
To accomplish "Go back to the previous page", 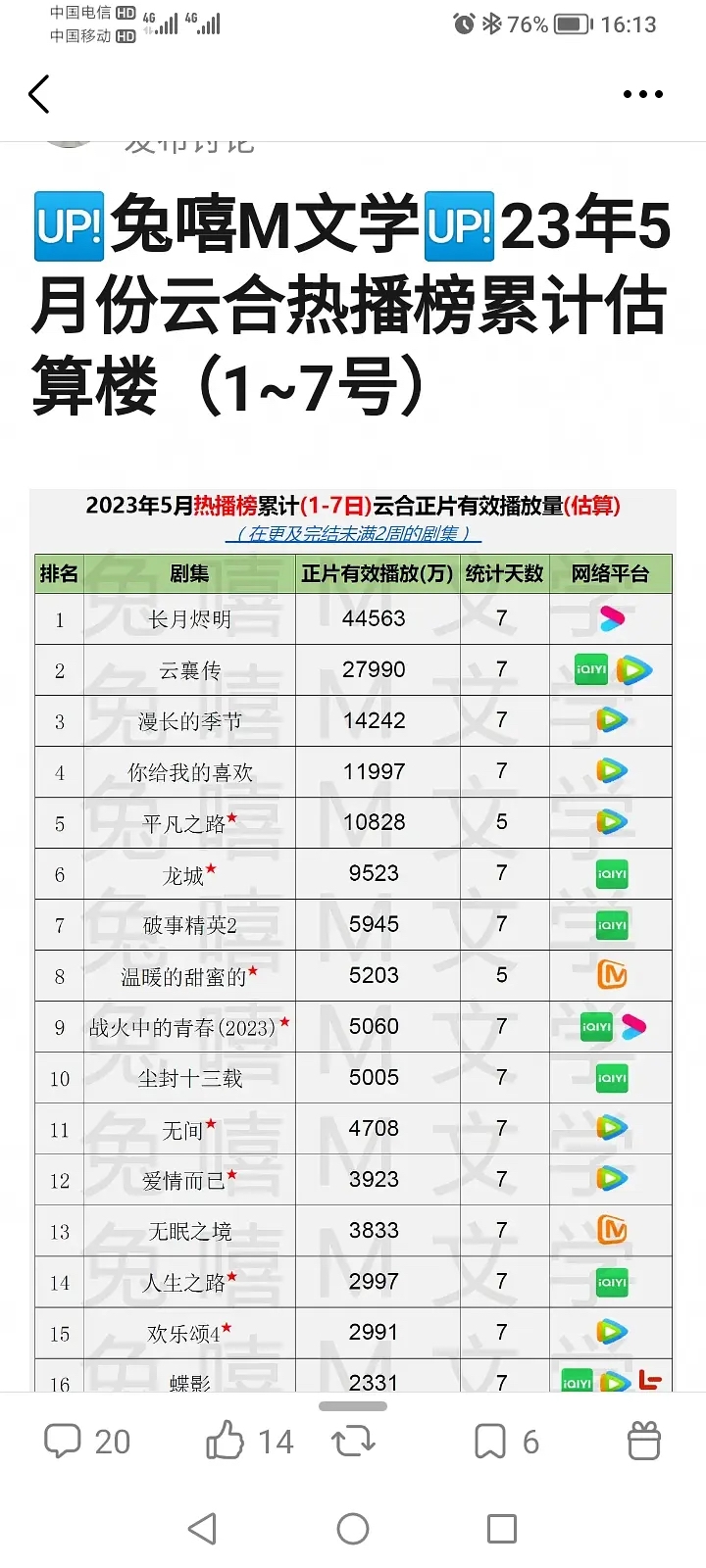I will point(39,95).
